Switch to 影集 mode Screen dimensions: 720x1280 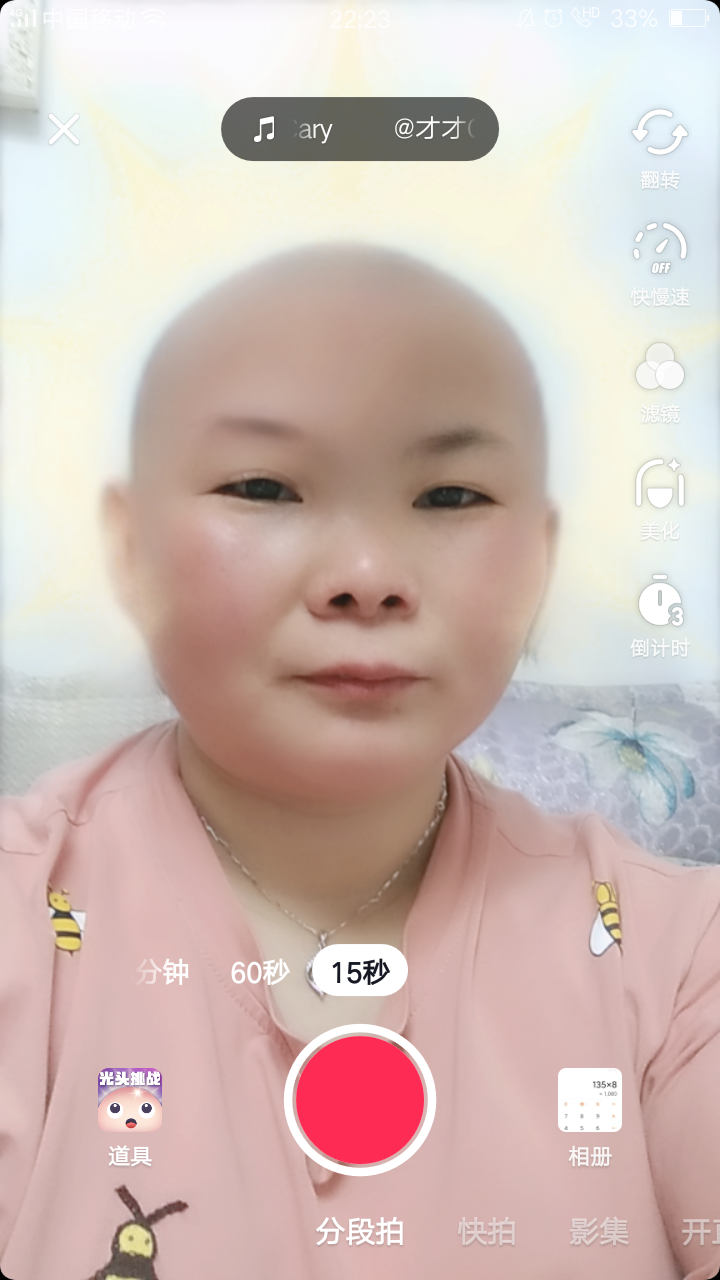[x=599, y=1232]
